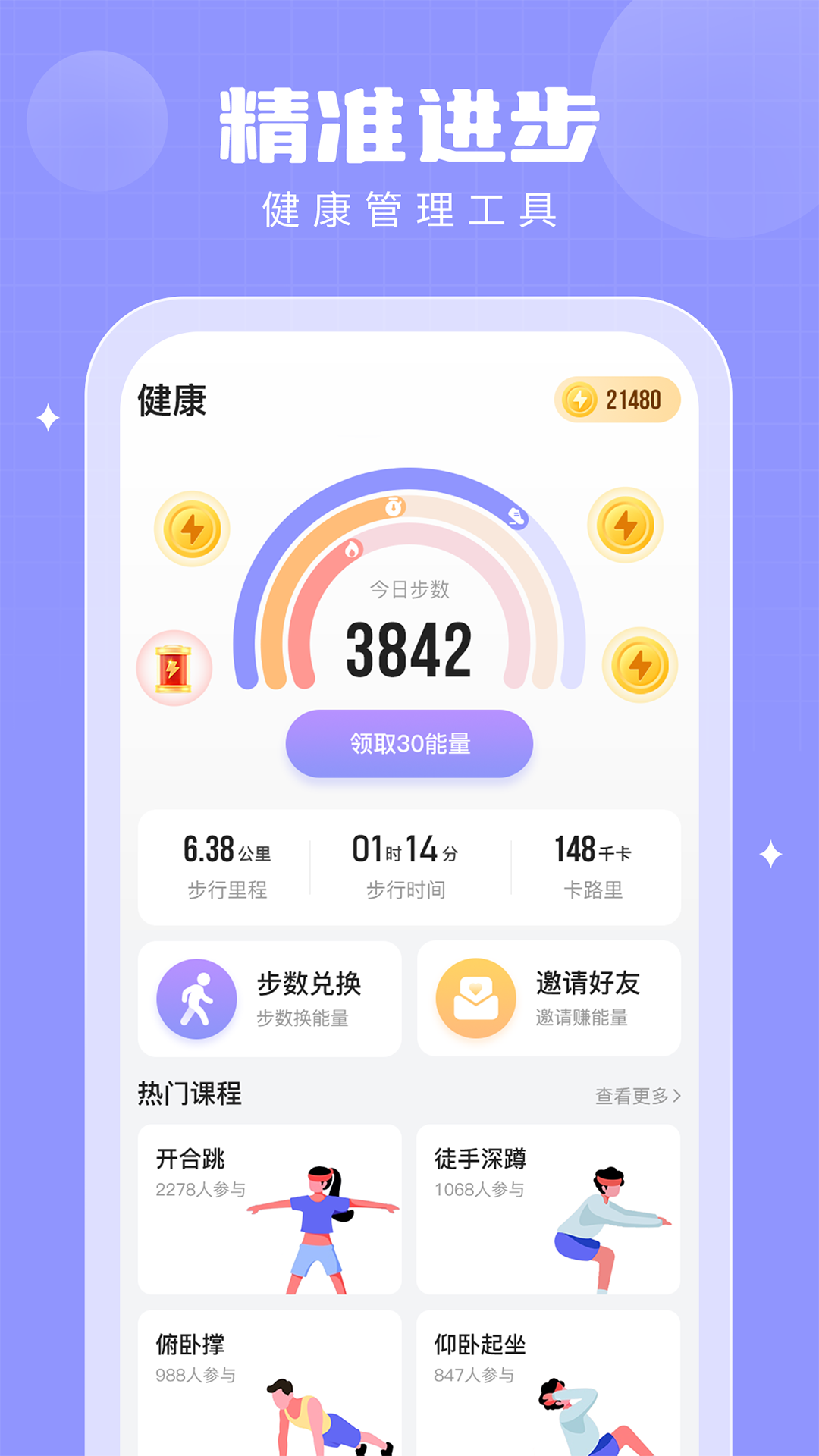Click the step count 3842
The image size is (819, 1456).
[409, 648]
